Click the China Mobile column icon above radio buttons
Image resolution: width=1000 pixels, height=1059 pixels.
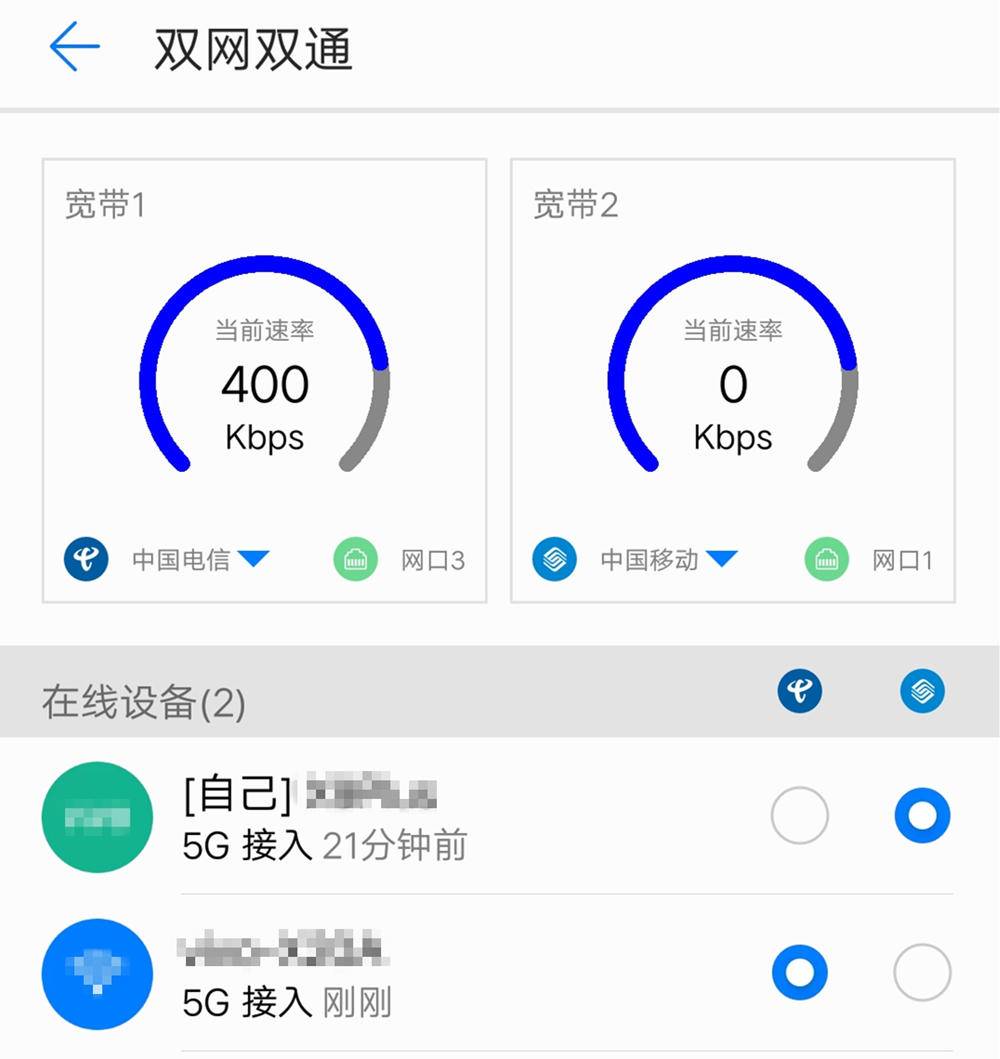pyautogui.click(x=922, y=690)
